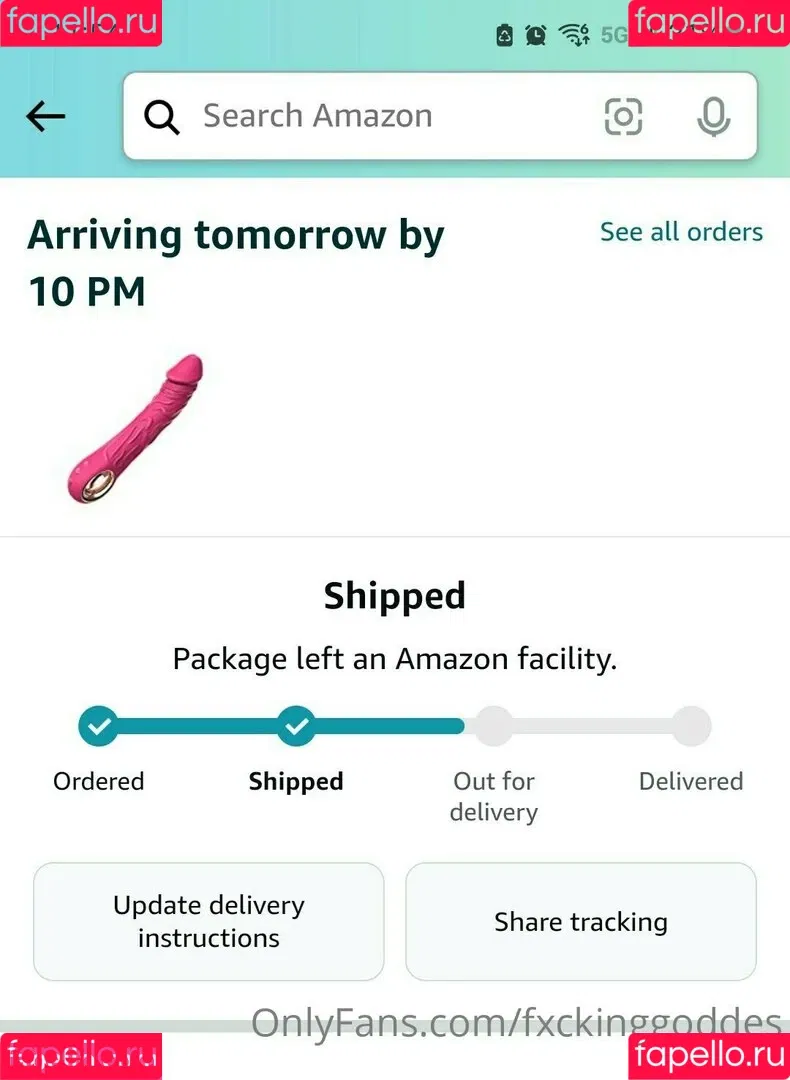Tap Update delivery instructions button
The height and width of the screenshot is (1080, 790).
(x=209, y=921)
